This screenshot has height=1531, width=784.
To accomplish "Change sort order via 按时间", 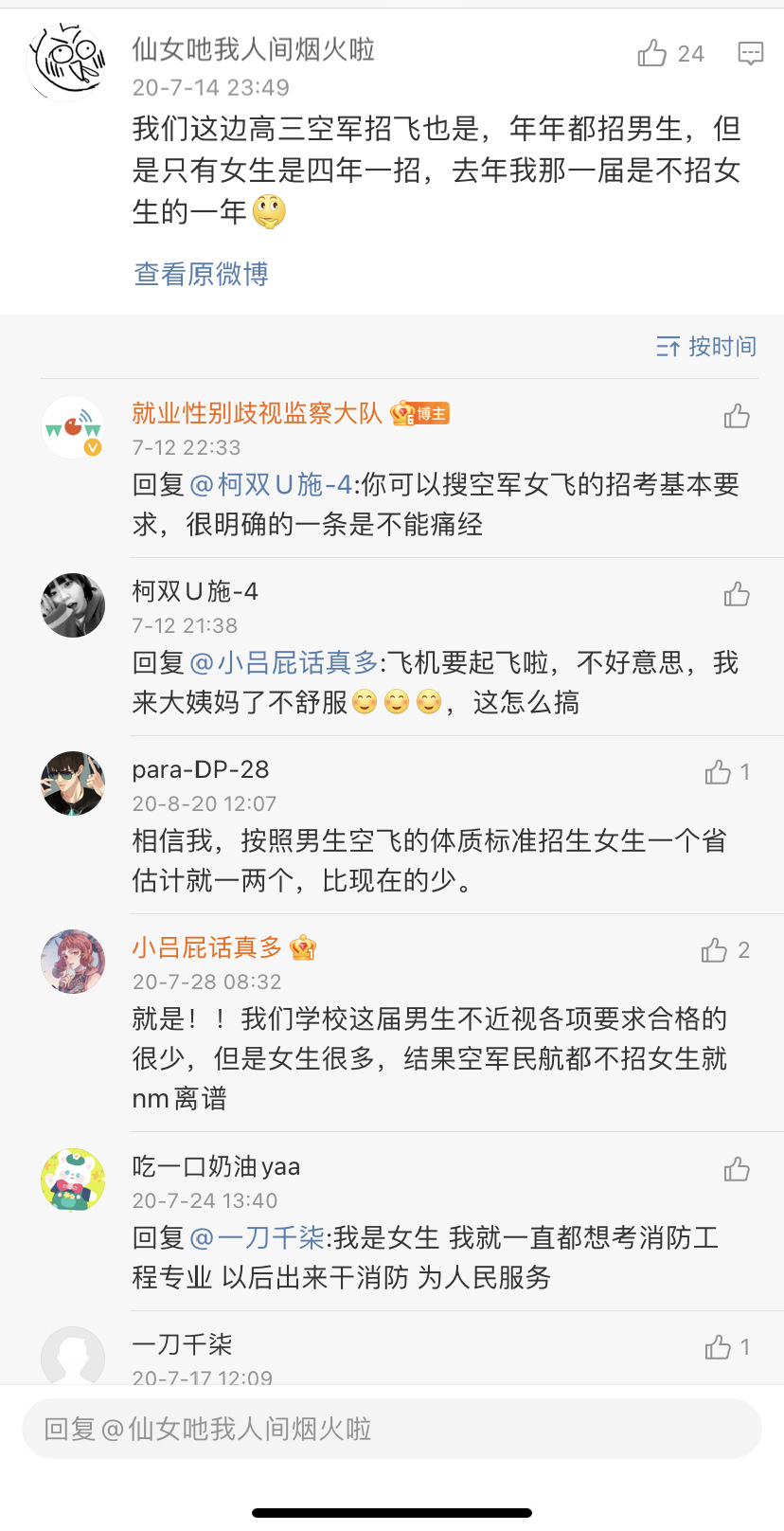I will (706, 347).
